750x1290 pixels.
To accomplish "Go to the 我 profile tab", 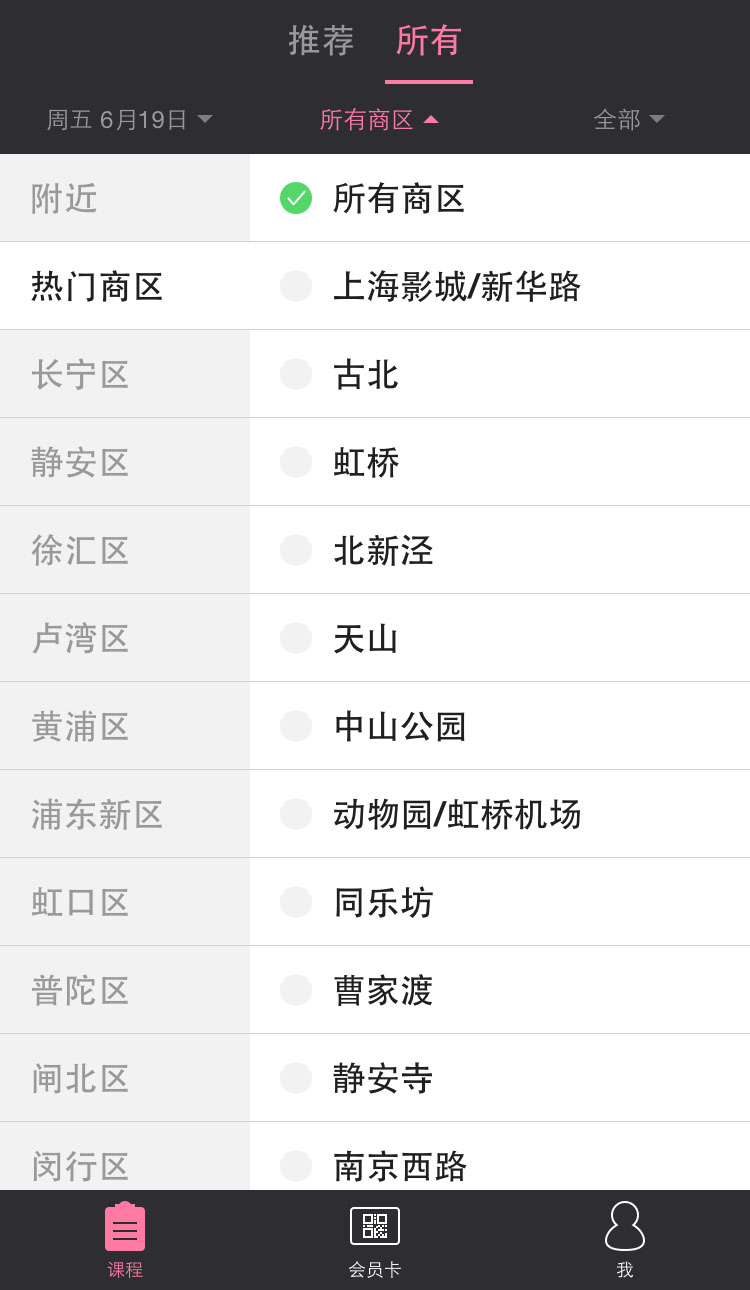I will pyautogui.click(x=625, y=1241).
